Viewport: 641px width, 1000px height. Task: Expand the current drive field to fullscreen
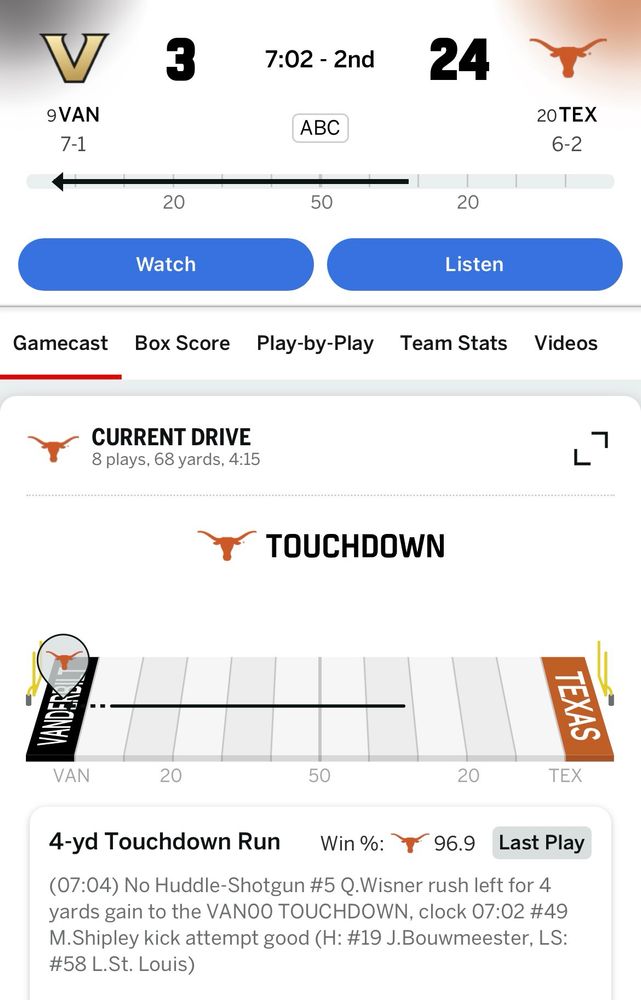click(590, 448)
